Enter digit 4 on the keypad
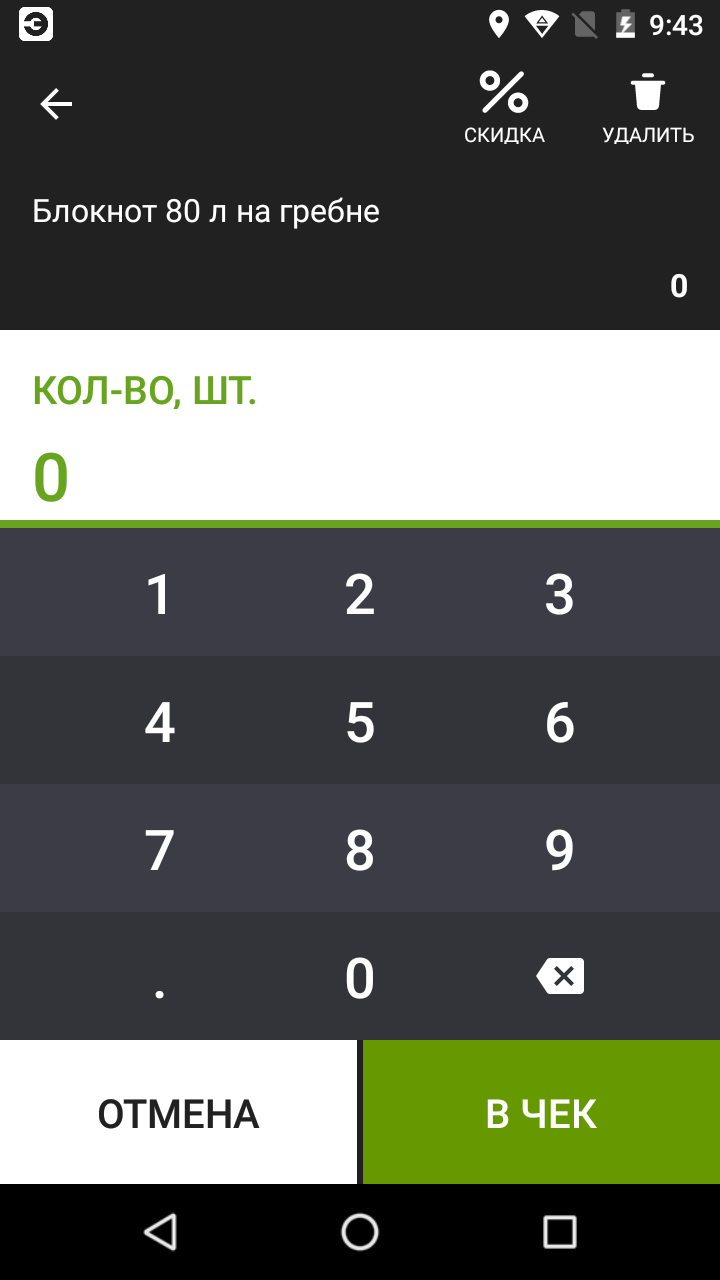Image resolution: width=720 pixels, height=1280 pixels. tap(160, 722)
